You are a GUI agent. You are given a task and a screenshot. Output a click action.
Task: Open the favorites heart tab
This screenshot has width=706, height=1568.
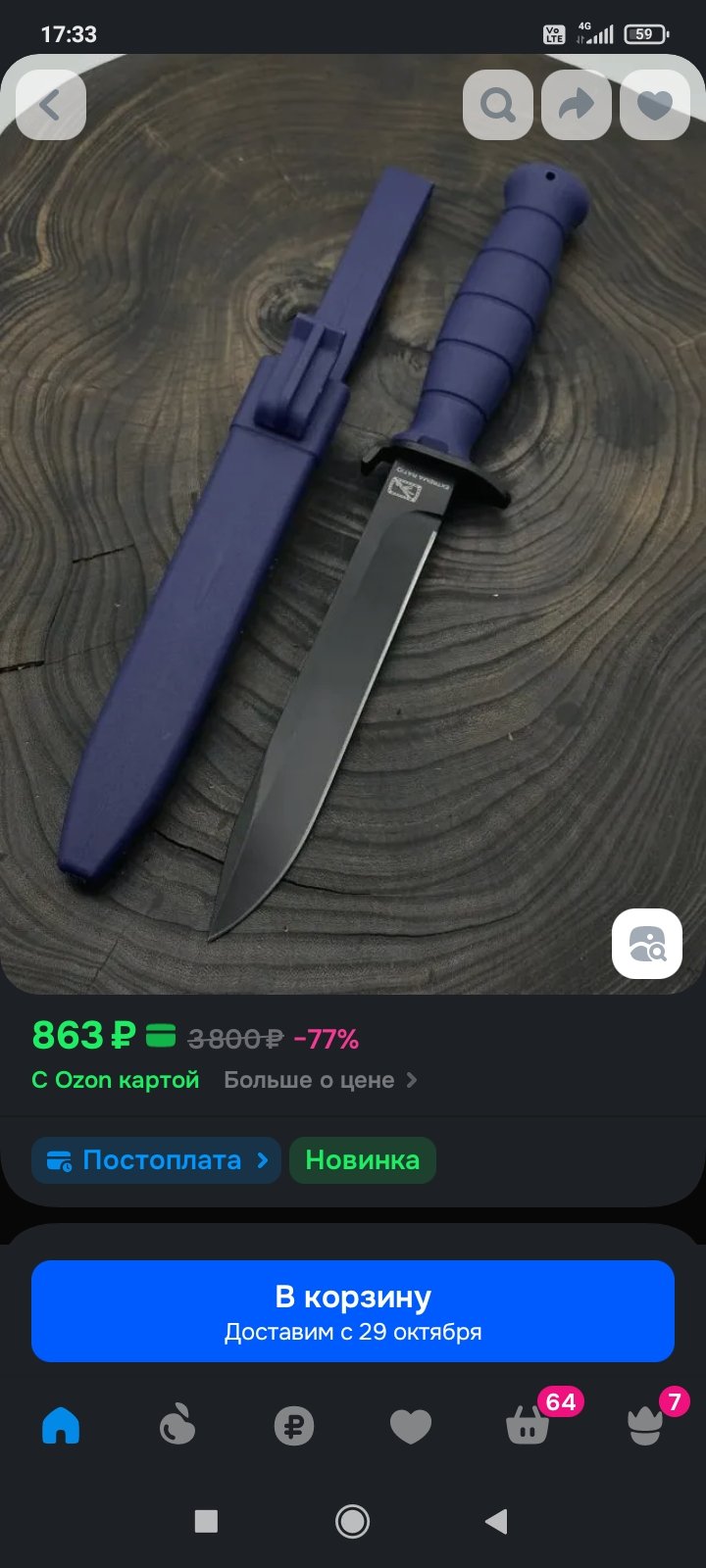pos(411,1426)
